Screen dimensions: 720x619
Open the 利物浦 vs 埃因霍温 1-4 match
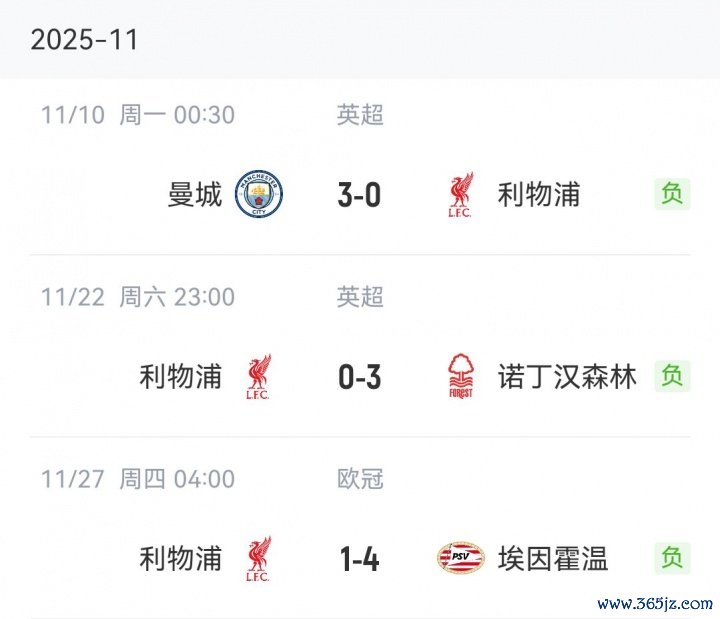tap(359, 558)
